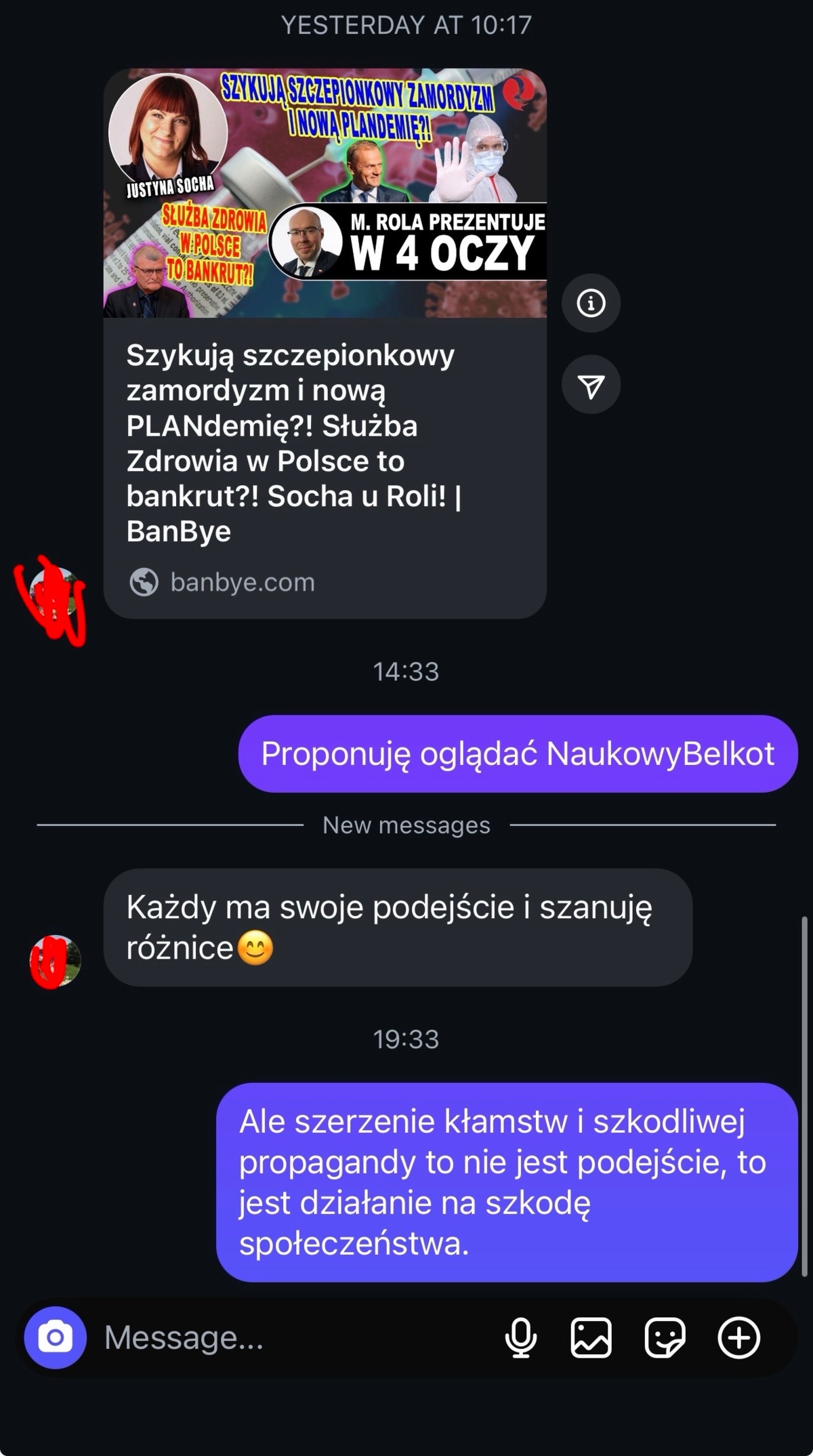Open the camera from the message bar
Viewport: 813px width, 1456px height.
55,1338
